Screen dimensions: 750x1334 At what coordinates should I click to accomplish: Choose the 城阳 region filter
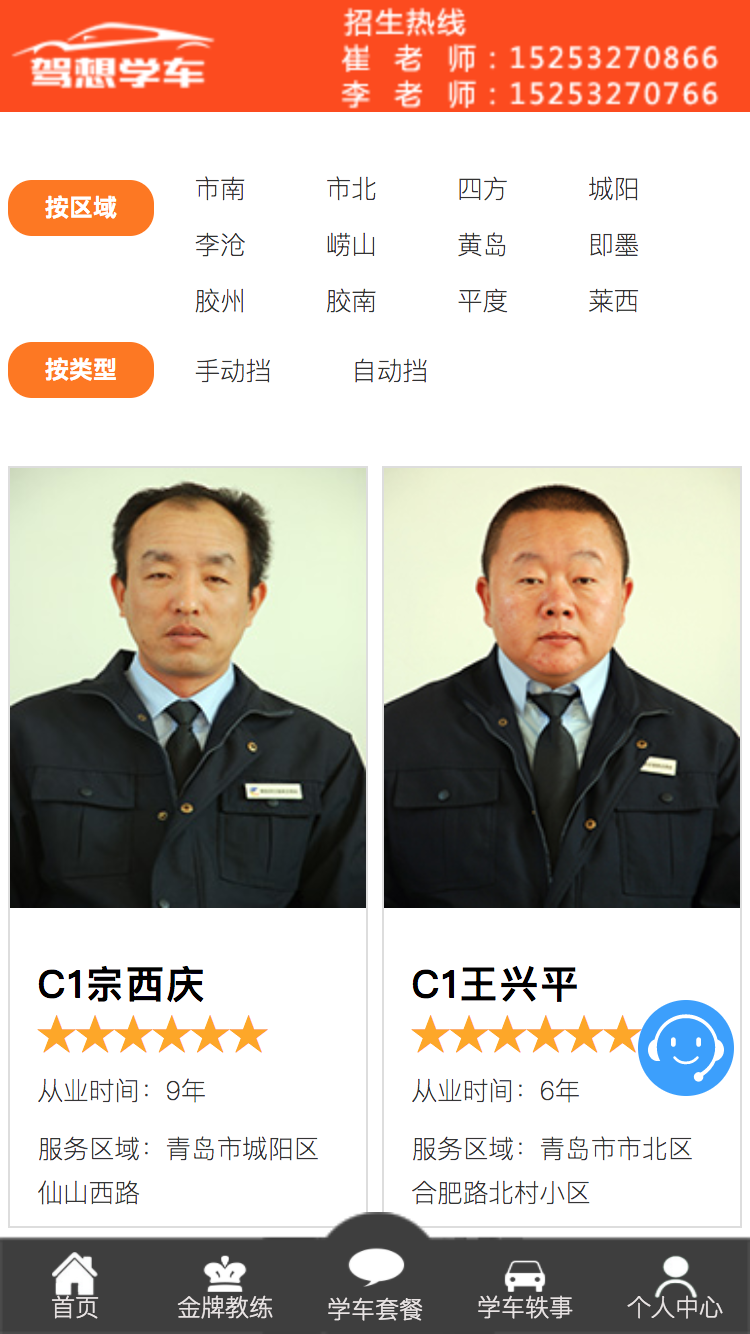coord(612,190)
